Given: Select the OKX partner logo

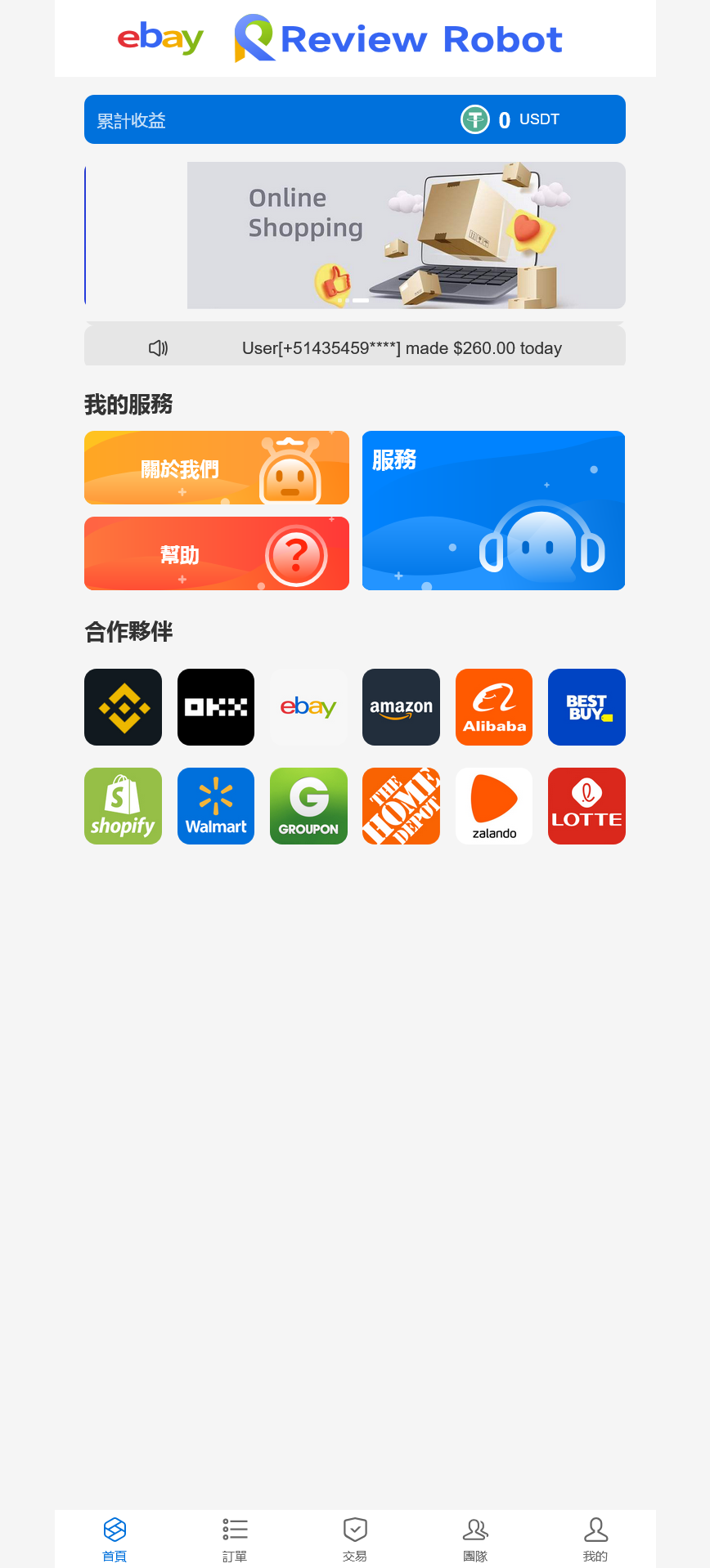Looking at the screenshot, I should 215,706.
